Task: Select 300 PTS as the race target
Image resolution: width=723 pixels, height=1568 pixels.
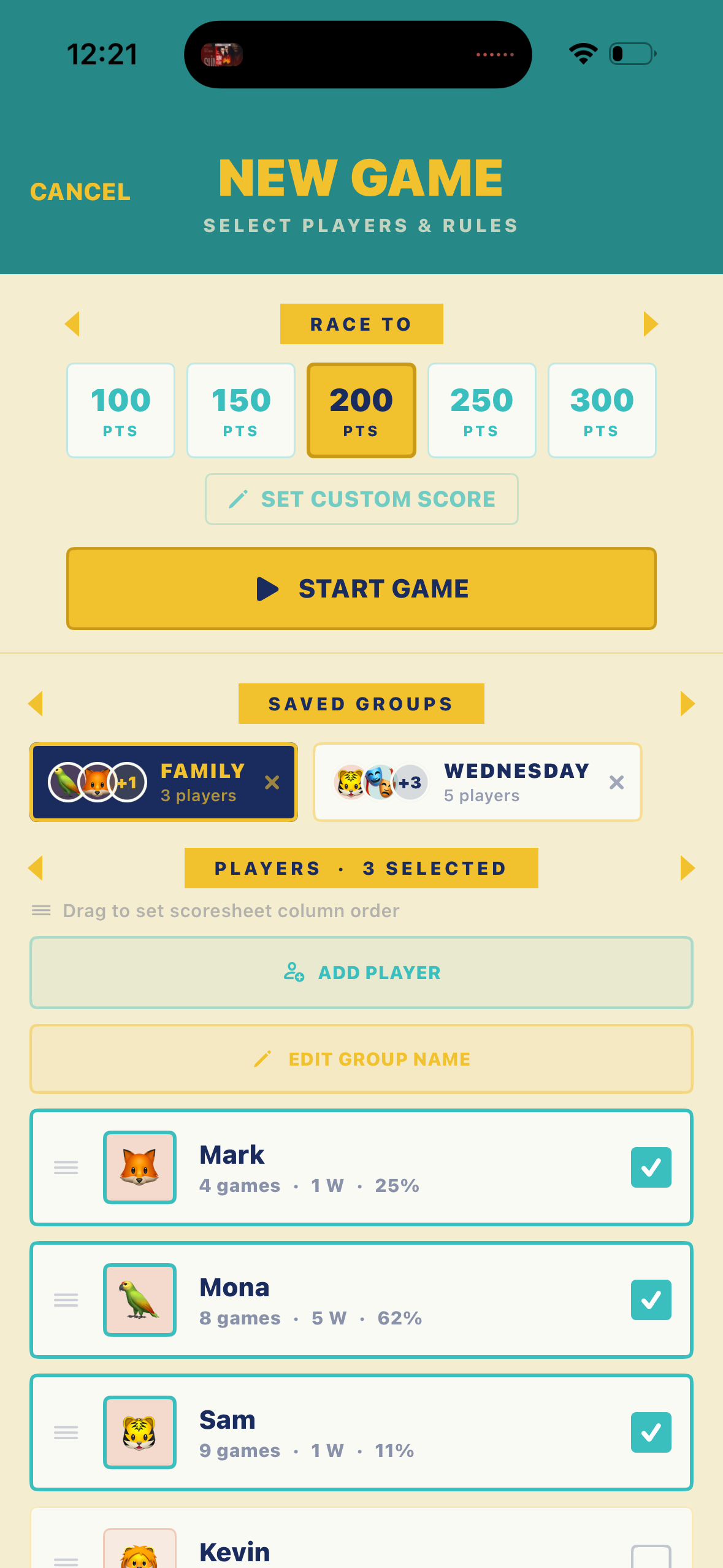Action: pos(601,410)
